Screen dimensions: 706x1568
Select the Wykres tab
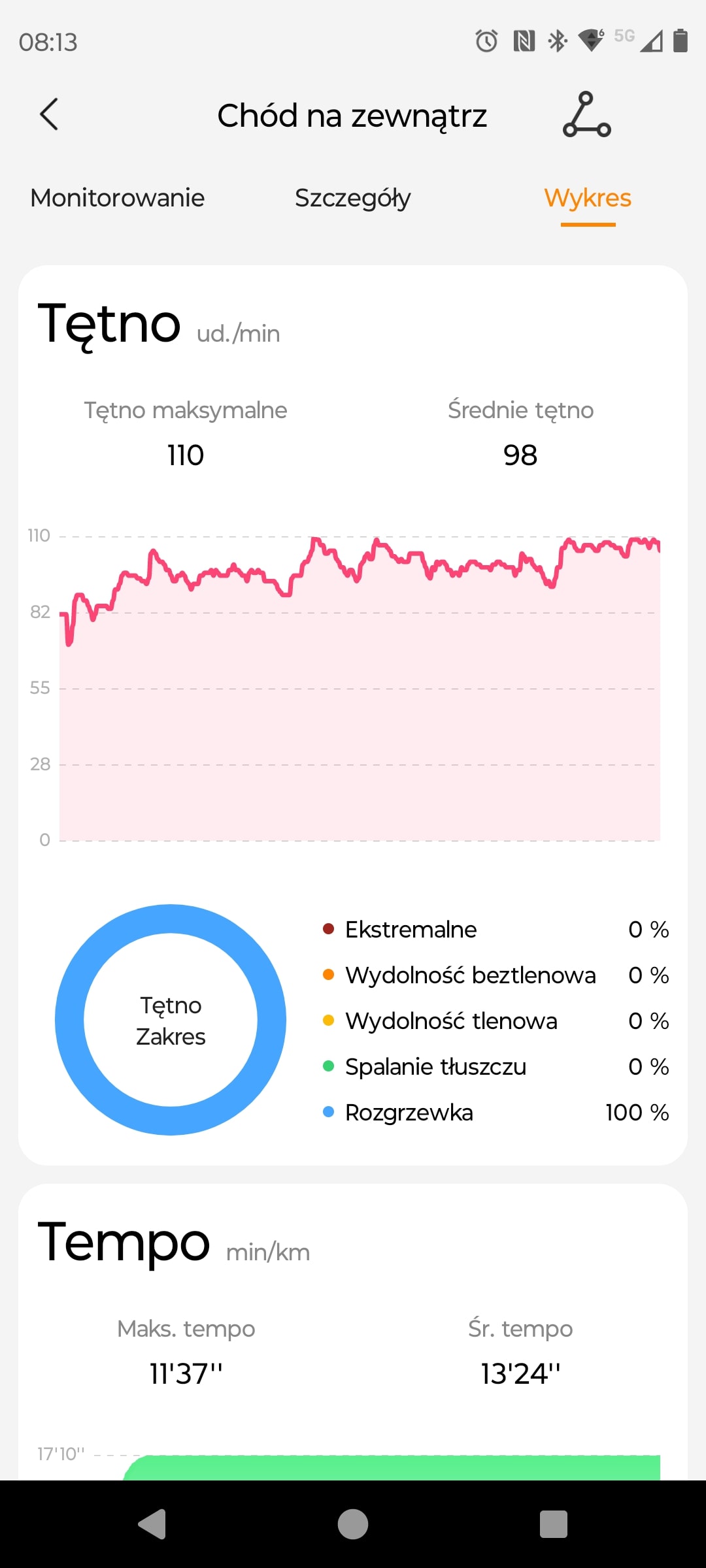pyautogui.click(x=588, y=198)
